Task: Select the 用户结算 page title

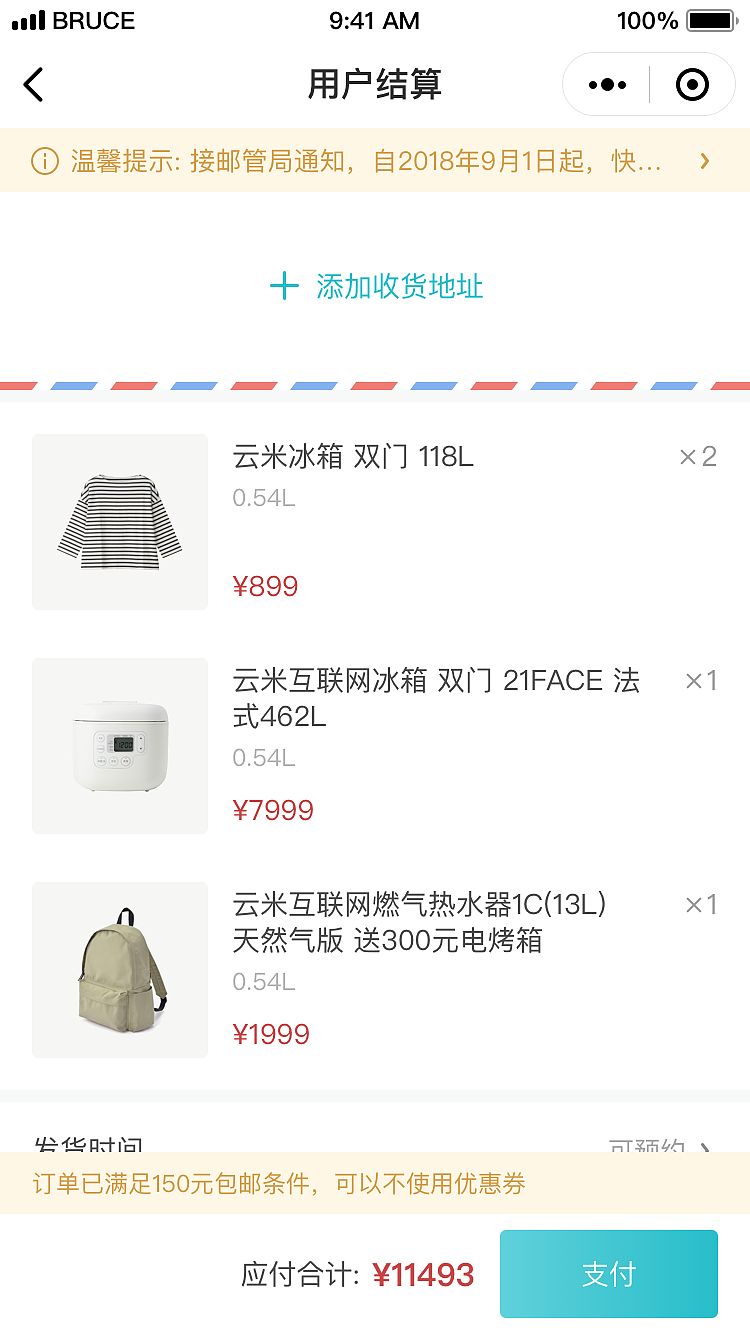Action: click(375, 84)
